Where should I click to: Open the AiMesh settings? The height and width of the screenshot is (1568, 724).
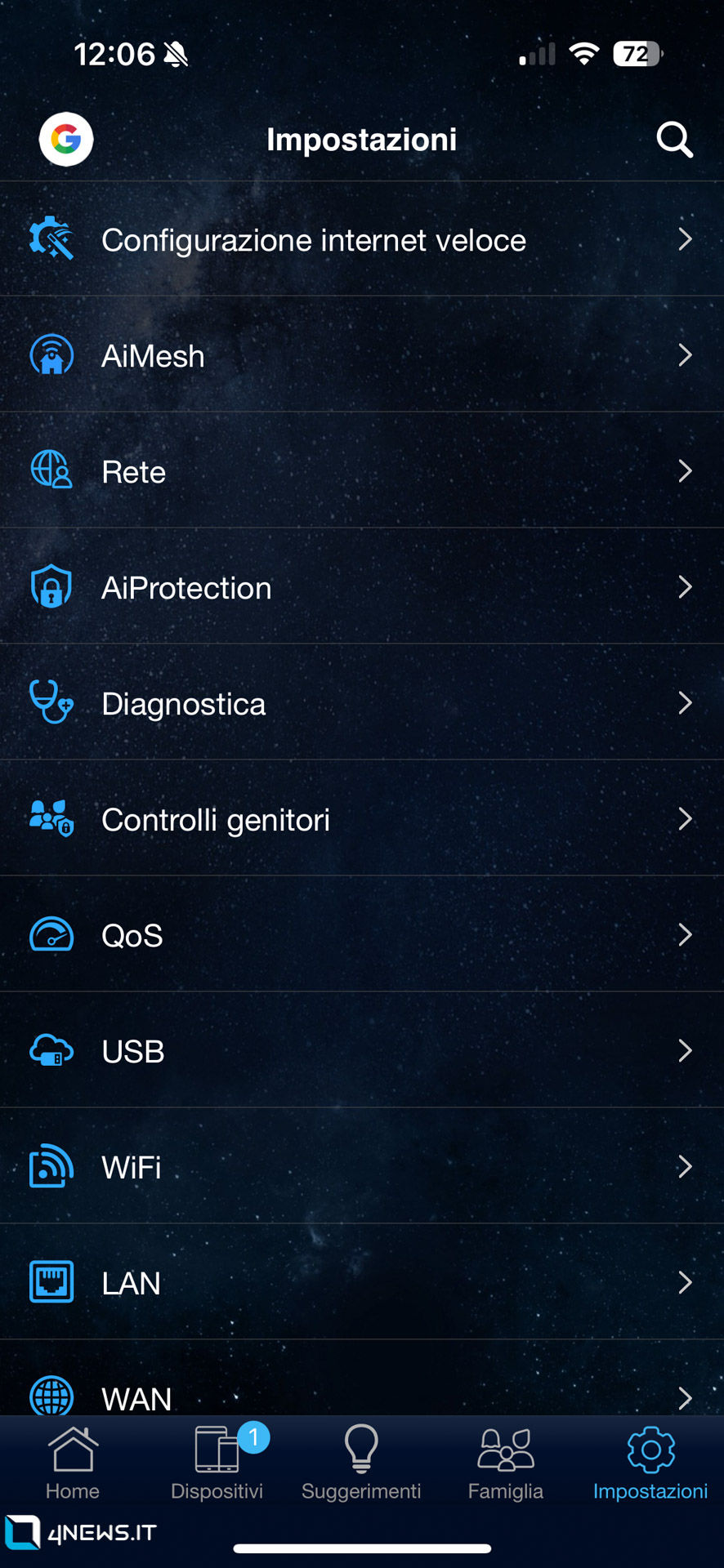coord(362,354)
